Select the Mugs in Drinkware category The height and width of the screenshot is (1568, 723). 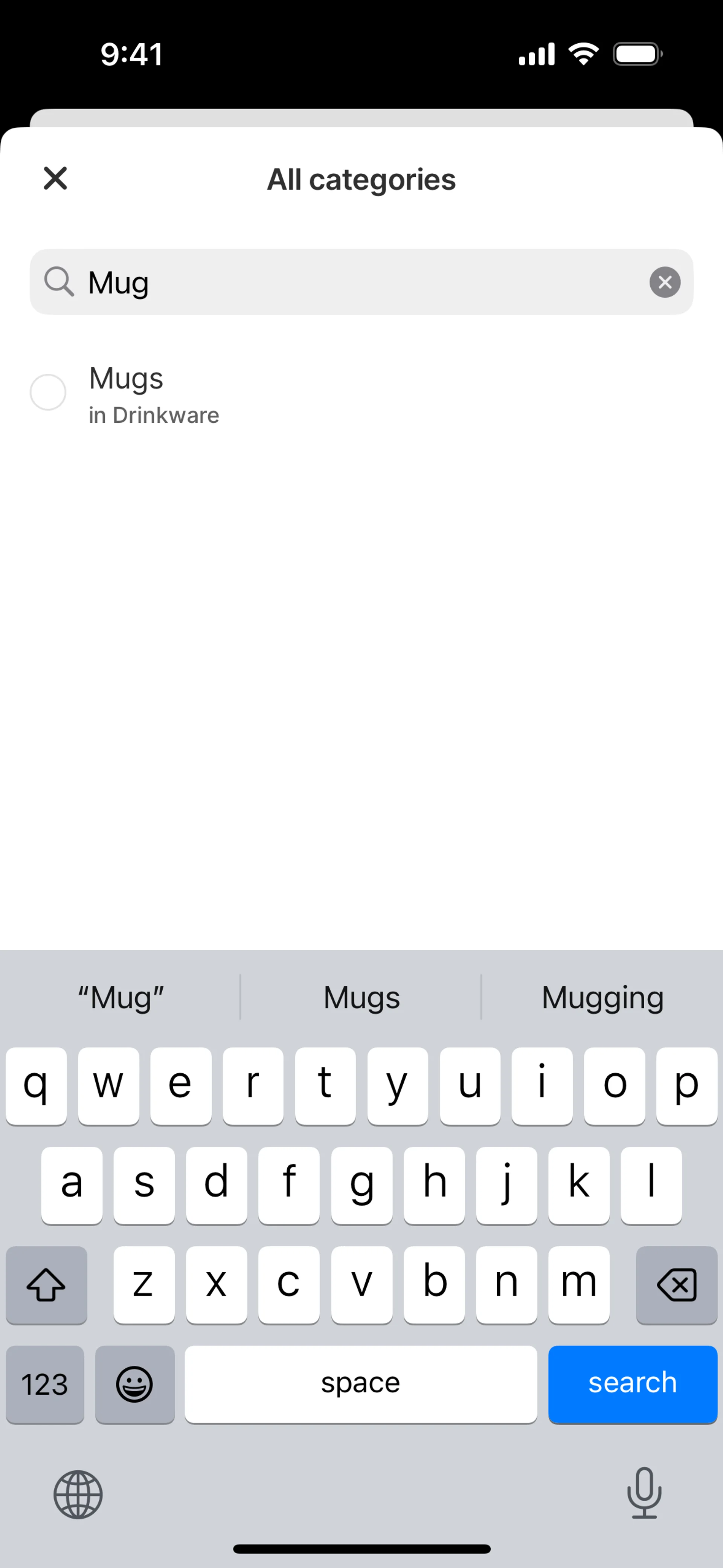[x=48, y=393]
